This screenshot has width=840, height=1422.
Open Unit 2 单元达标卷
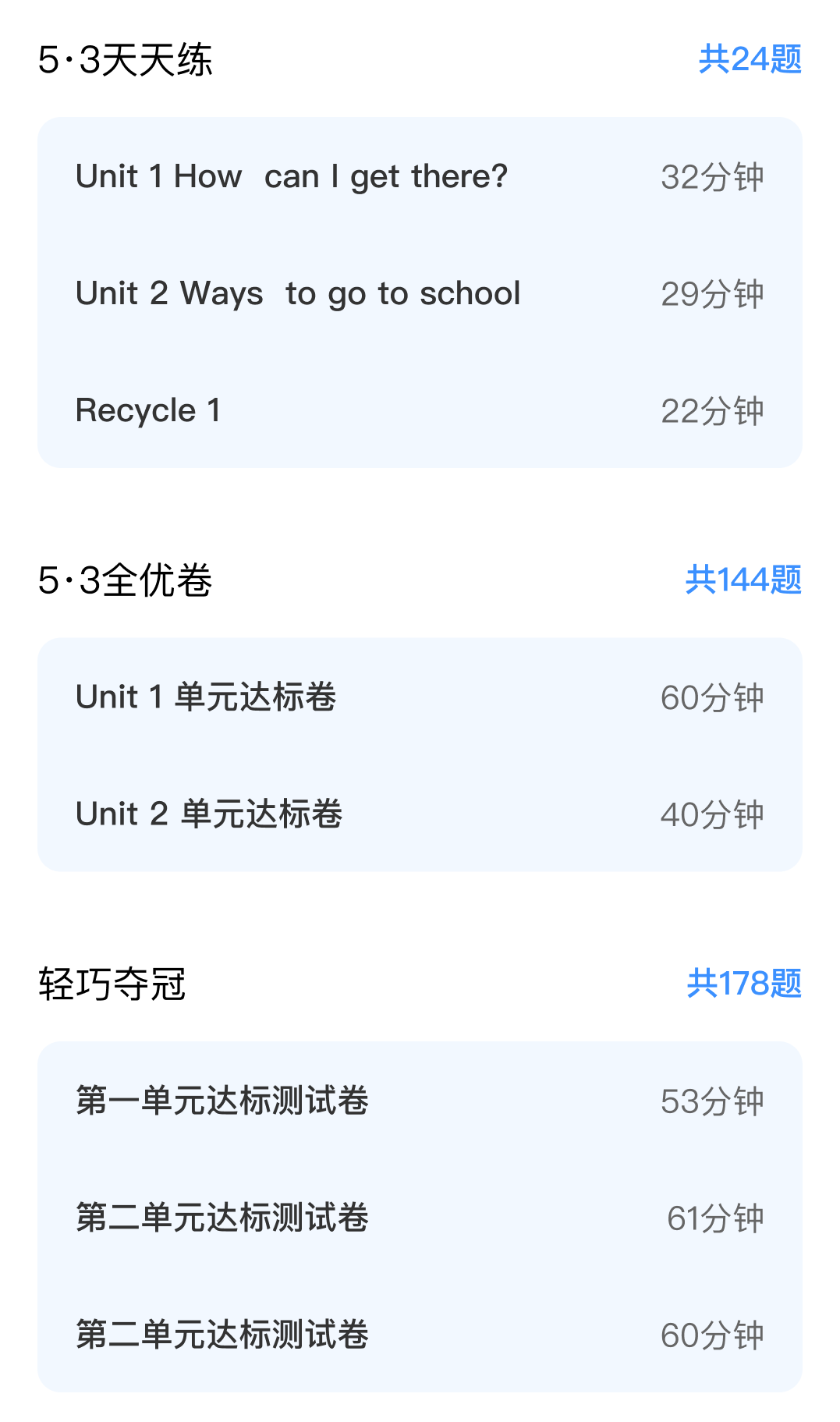(209, 814)
